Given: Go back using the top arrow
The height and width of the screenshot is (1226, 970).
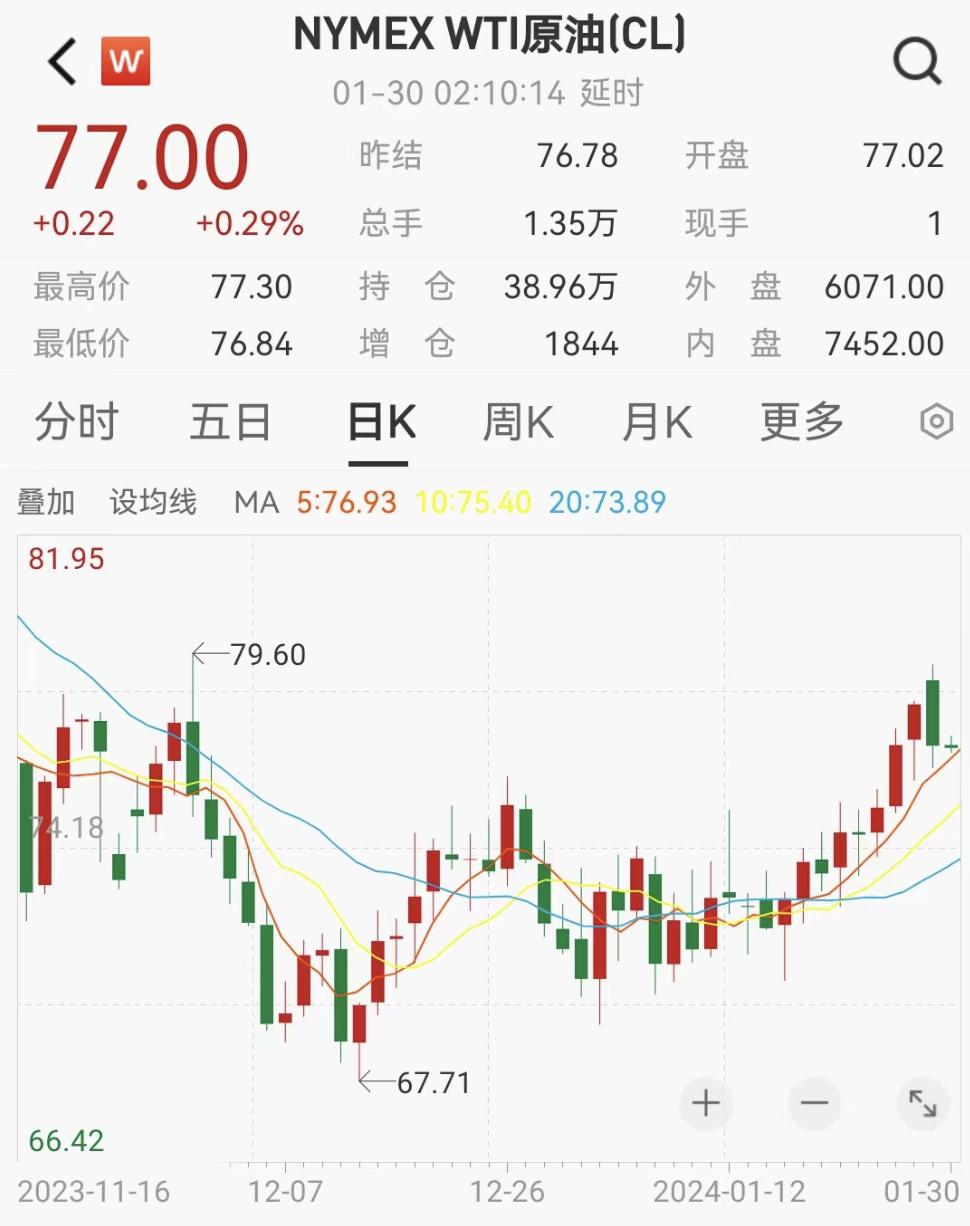Looking at the screenshot, I should [62, 61].
